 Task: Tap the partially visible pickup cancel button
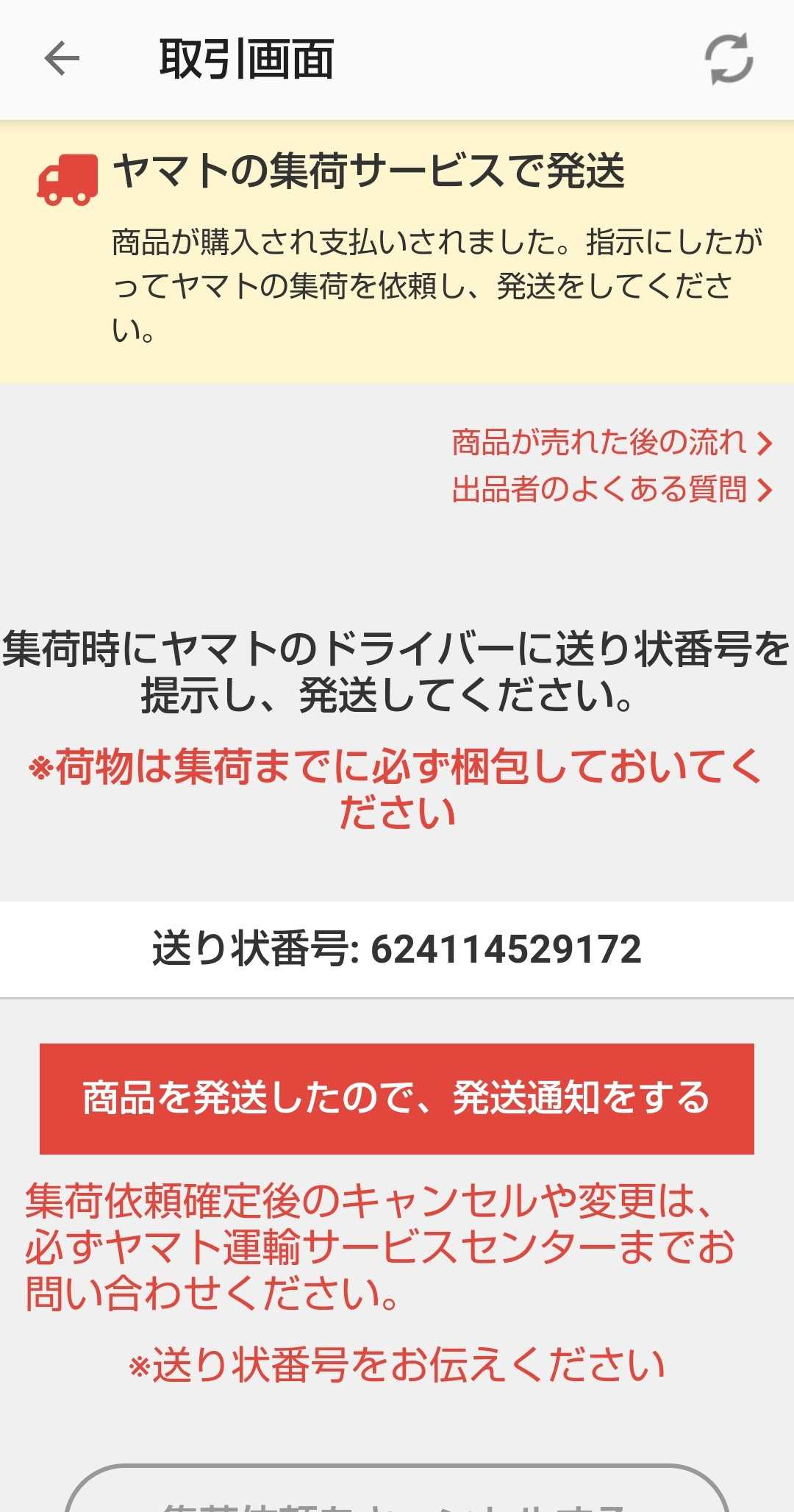(397, 1488)
